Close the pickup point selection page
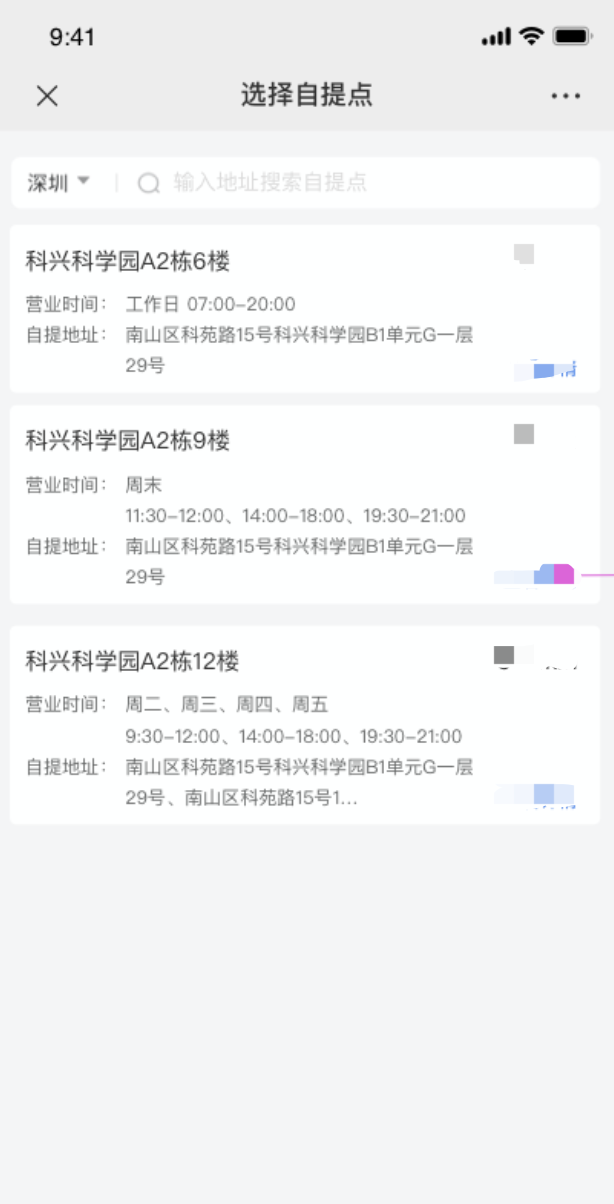Viewport: 614px width, 1204px height. [x=47, y=95]
